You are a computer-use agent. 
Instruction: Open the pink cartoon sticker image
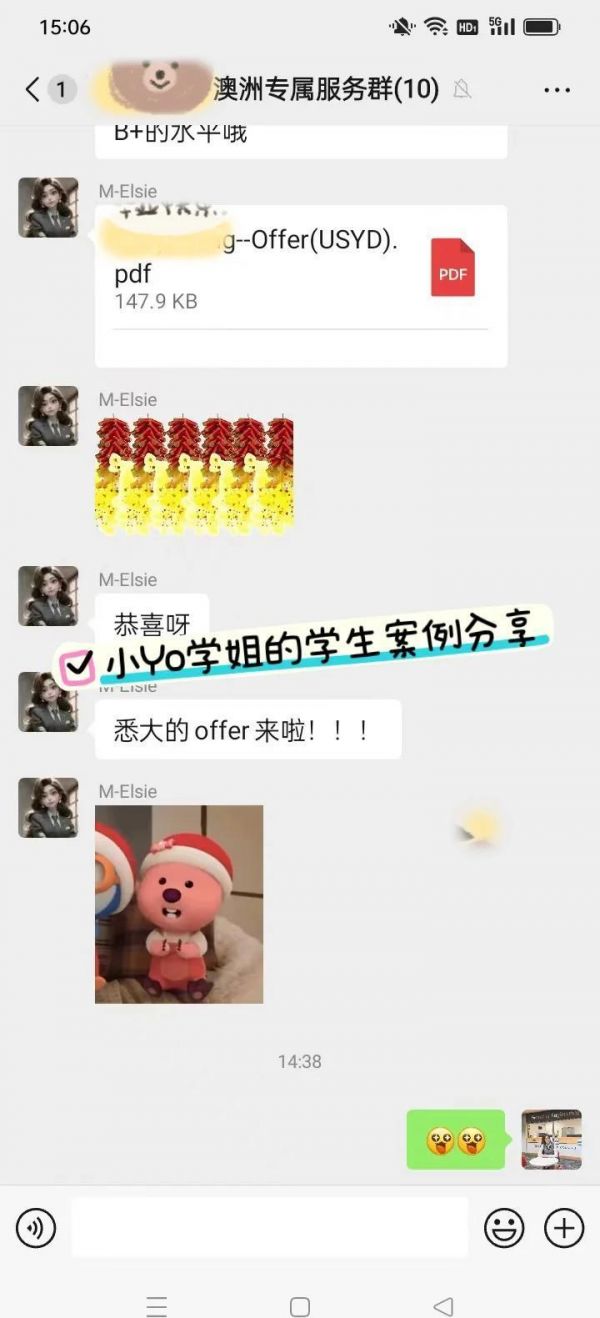tap(179, 904)
